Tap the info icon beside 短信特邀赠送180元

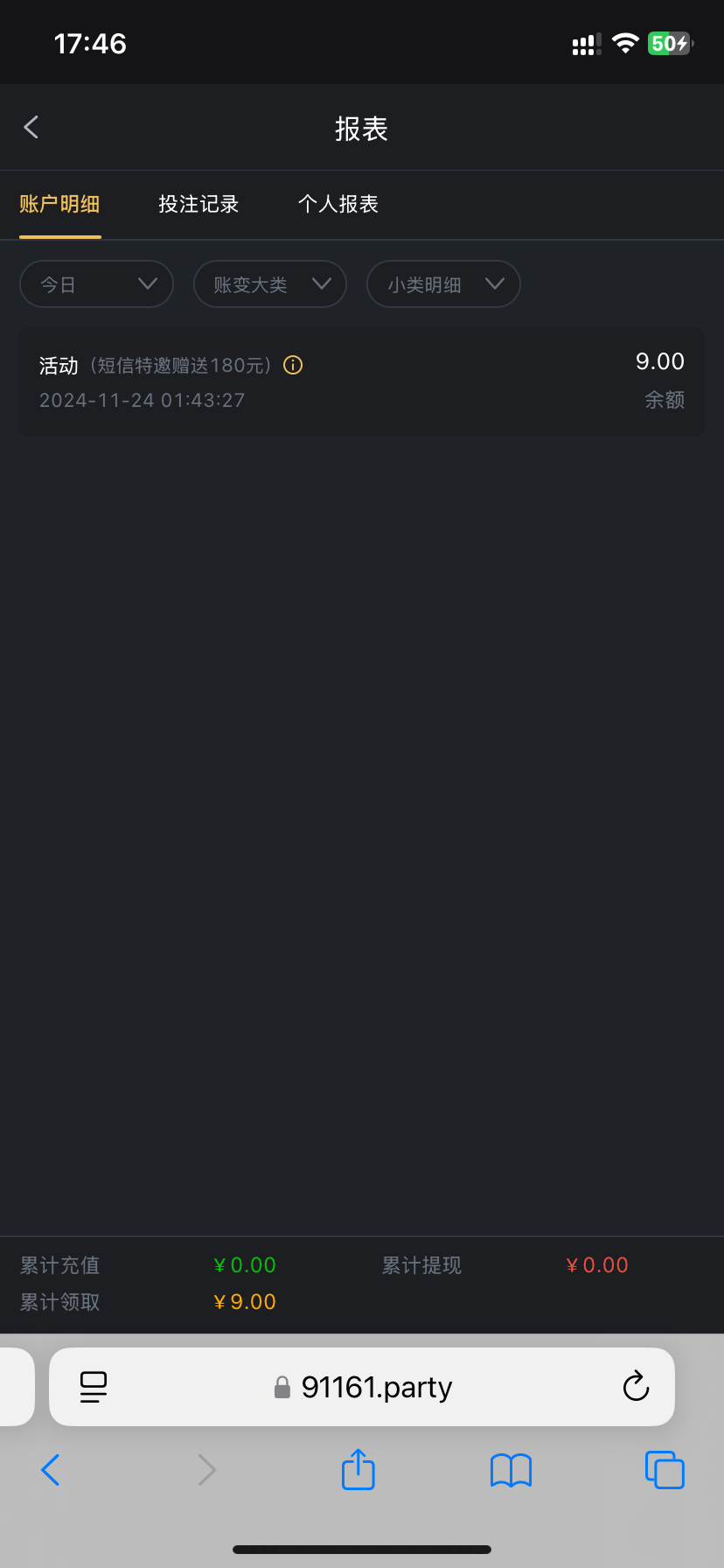click(294, 366)
